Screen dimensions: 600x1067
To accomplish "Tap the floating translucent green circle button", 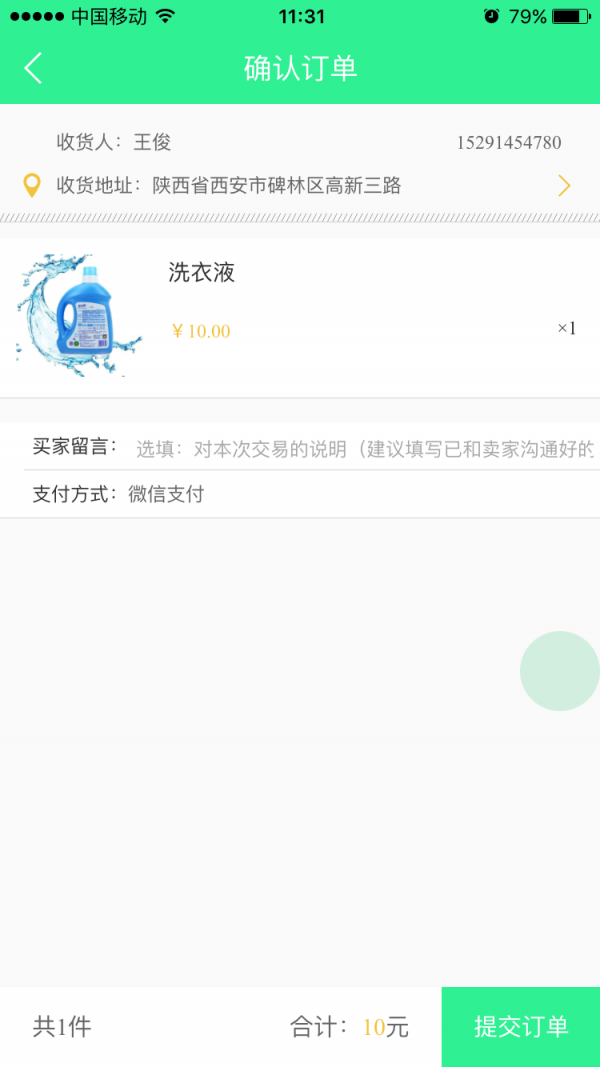I will [x=560, y=671].
